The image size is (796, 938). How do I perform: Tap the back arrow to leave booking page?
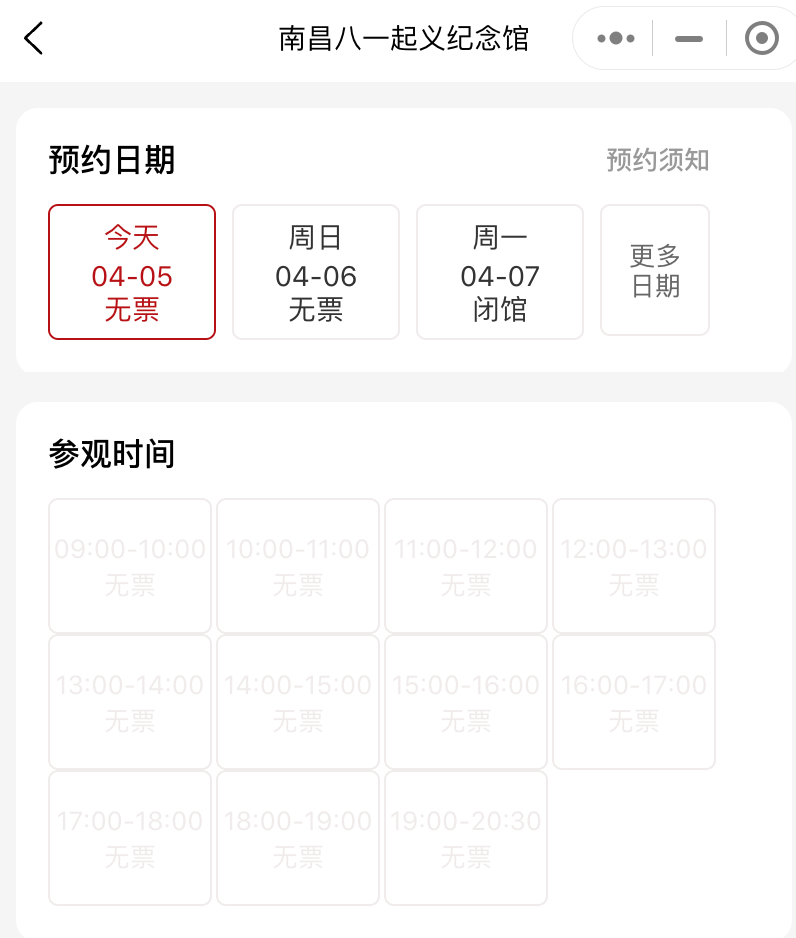[x=33, y=37]
